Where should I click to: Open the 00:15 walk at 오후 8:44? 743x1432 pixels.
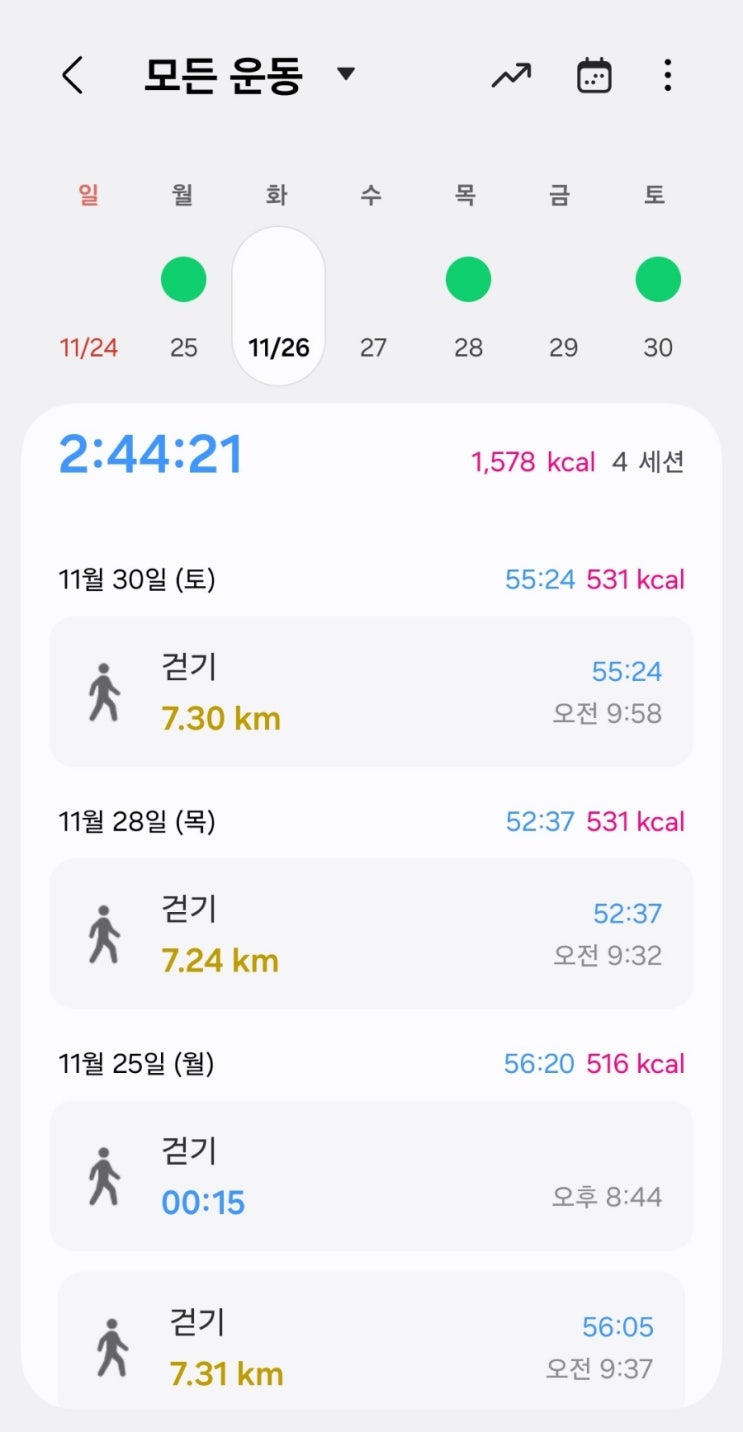coord(371,1176)
